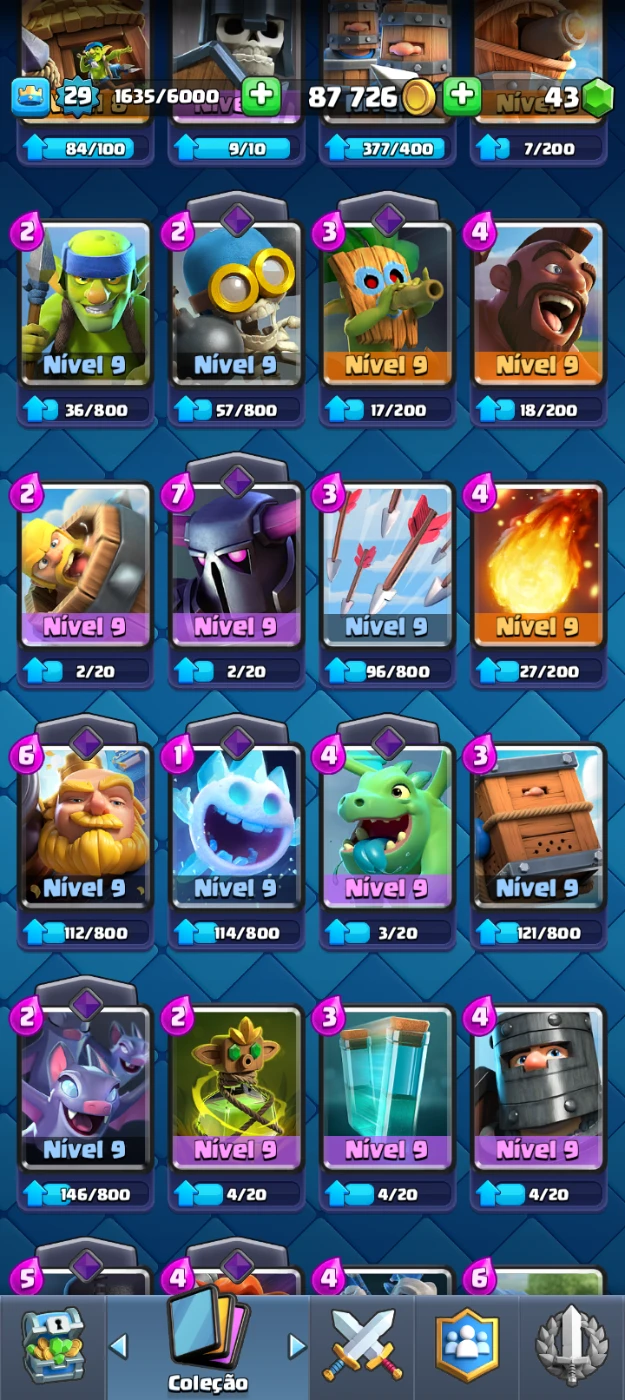Select the Baby Dragon card
625x1400 pixels.
click(x=387, y=829)
